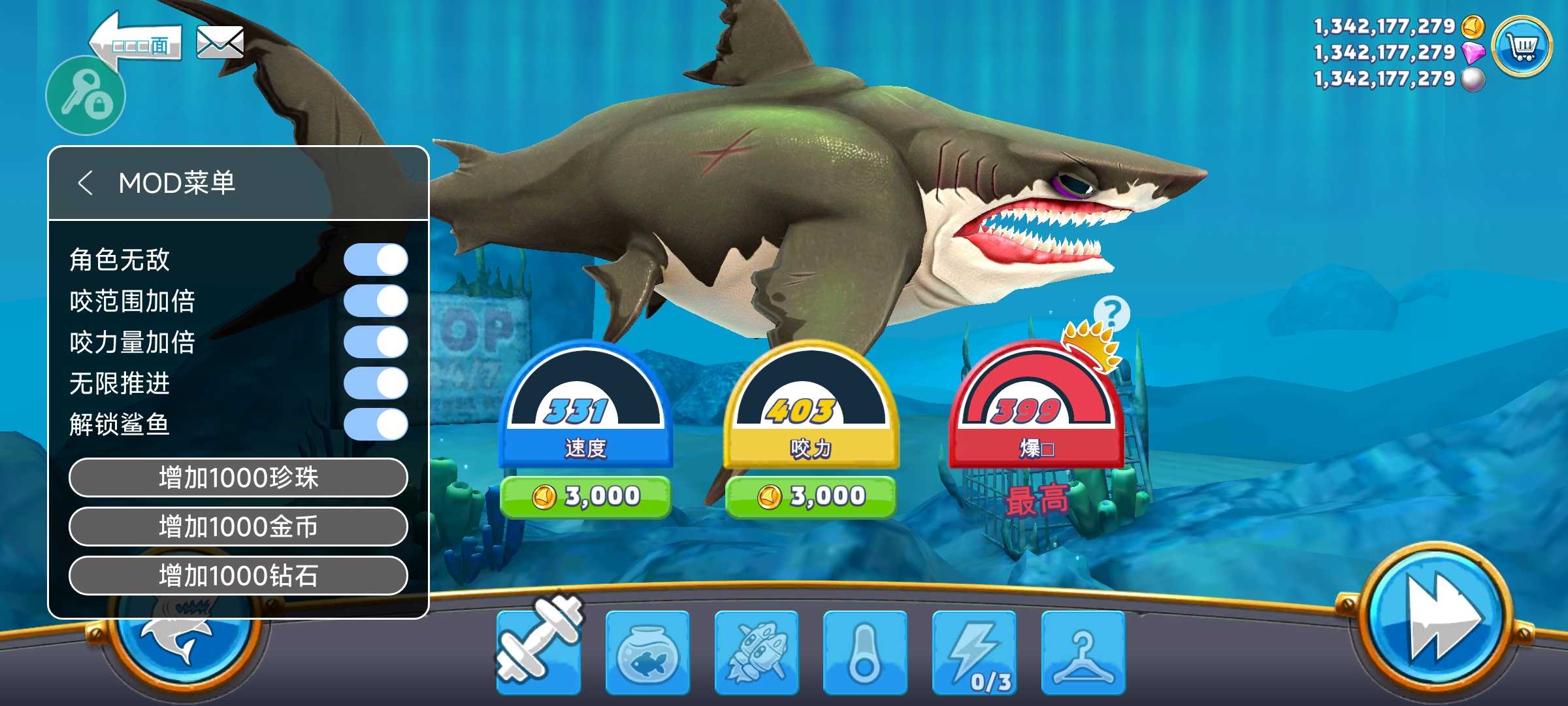Toggle the 咬范围加倍 switch
Viewport: 1568px width, 706px height.
click(x=376, y=301)
